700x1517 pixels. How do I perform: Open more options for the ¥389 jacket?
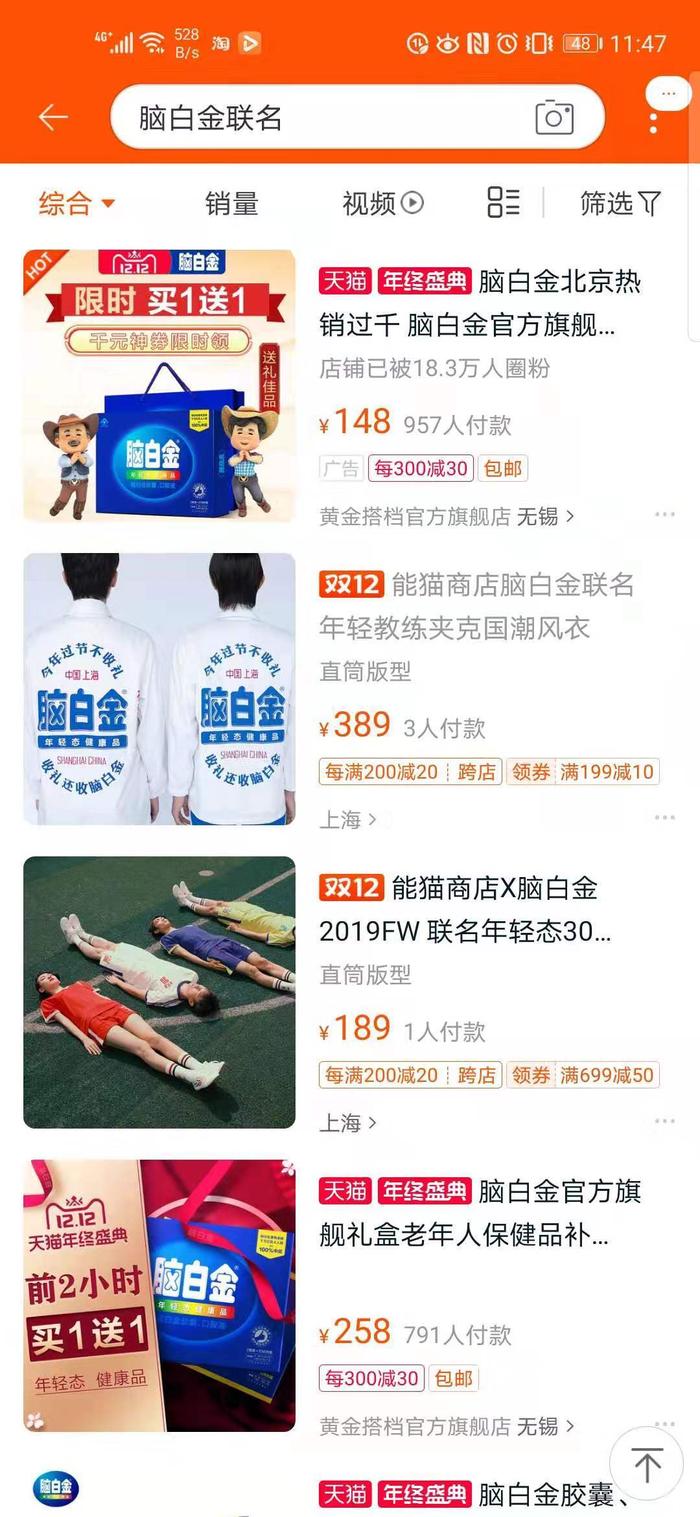665,818
